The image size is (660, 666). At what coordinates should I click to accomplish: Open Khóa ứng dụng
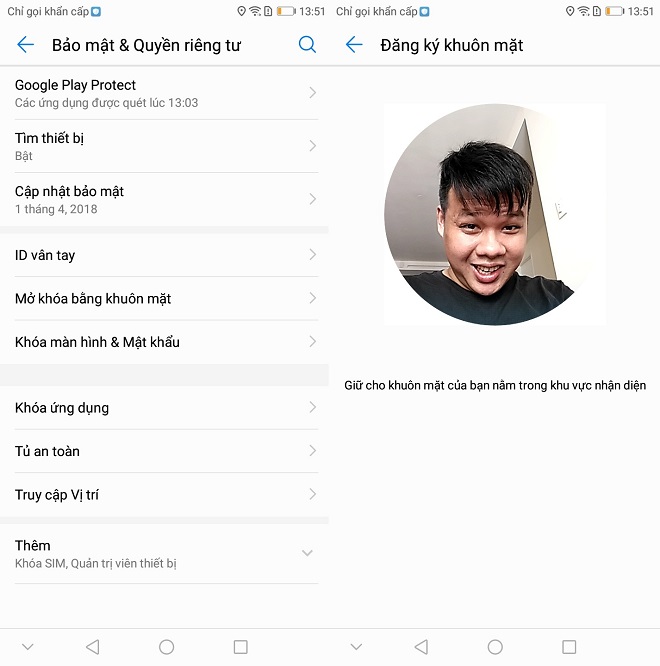pyautogui.click(x=165, y=407)
